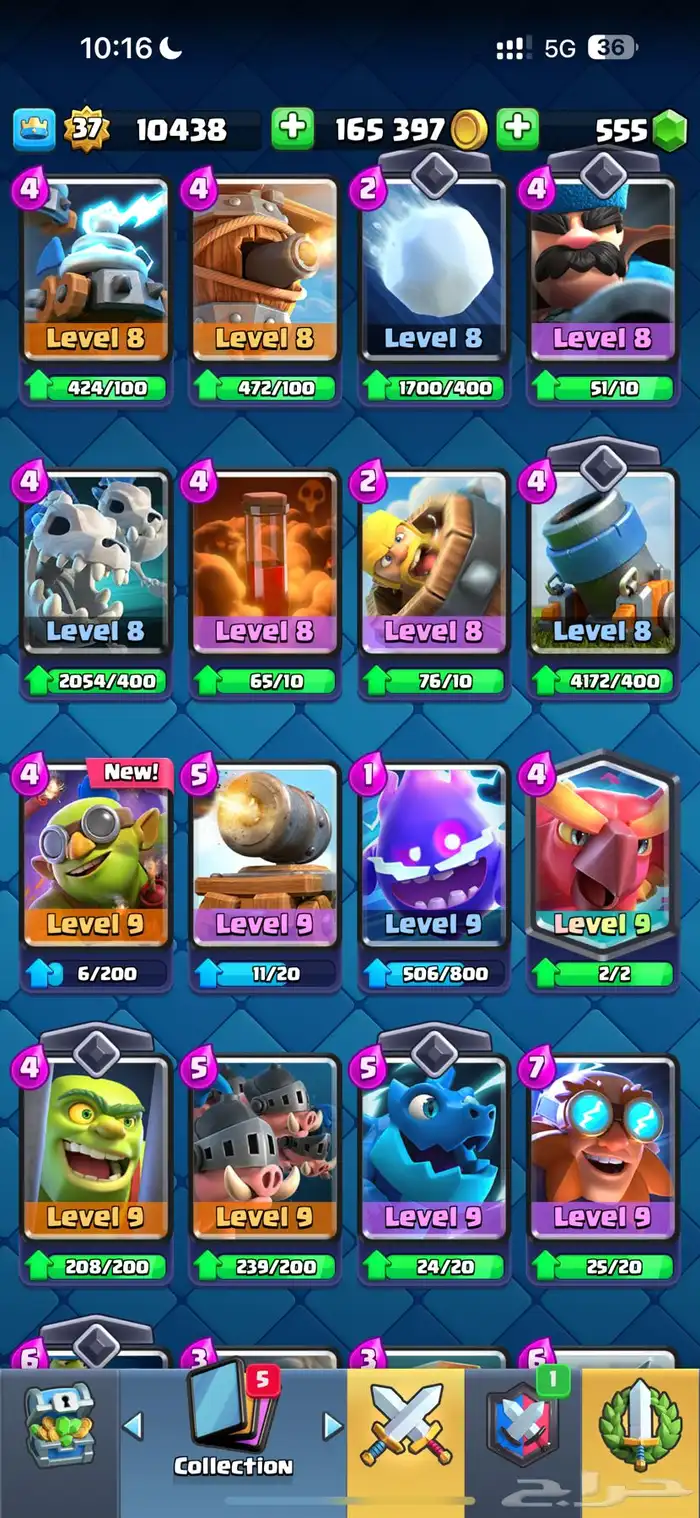Tap the green plus next to the gems count
Screen dimensions: 700x1518
[517, 129]
